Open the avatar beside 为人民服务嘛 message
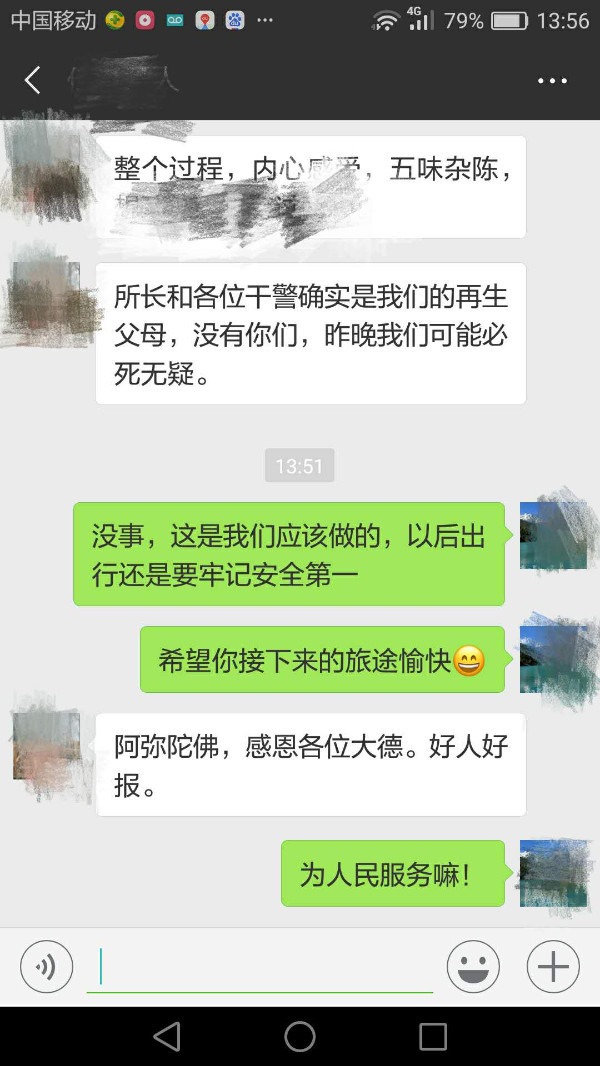Viewport: 600px width, 1066px height. click(553, 874)
